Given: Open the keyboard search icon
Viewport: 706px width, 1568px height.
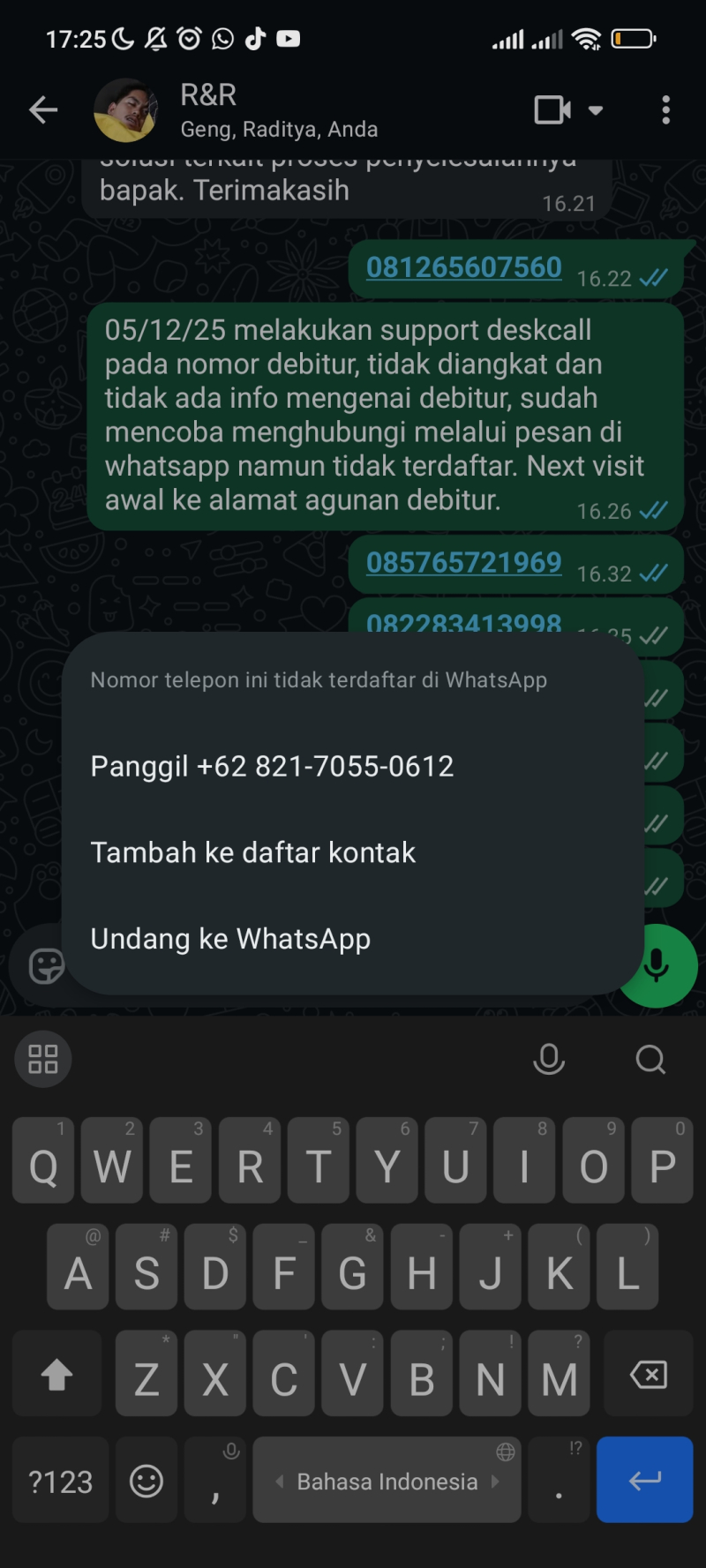Looking at the screenshot, I should (650, 1059).
